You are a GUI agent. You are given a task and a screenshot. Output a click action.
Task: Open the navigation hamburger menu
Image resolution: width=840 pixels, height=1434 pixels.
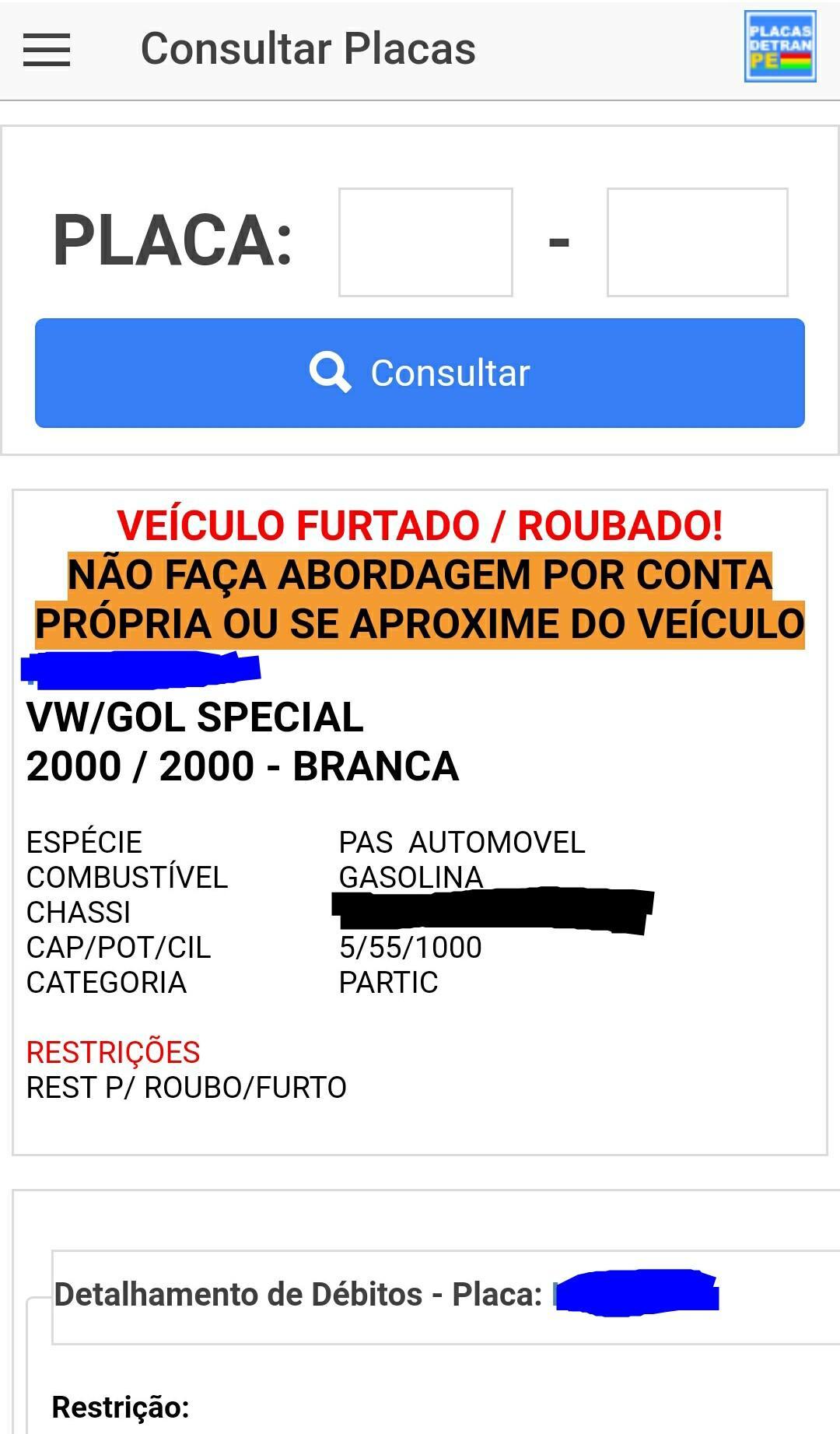(47, 49)
